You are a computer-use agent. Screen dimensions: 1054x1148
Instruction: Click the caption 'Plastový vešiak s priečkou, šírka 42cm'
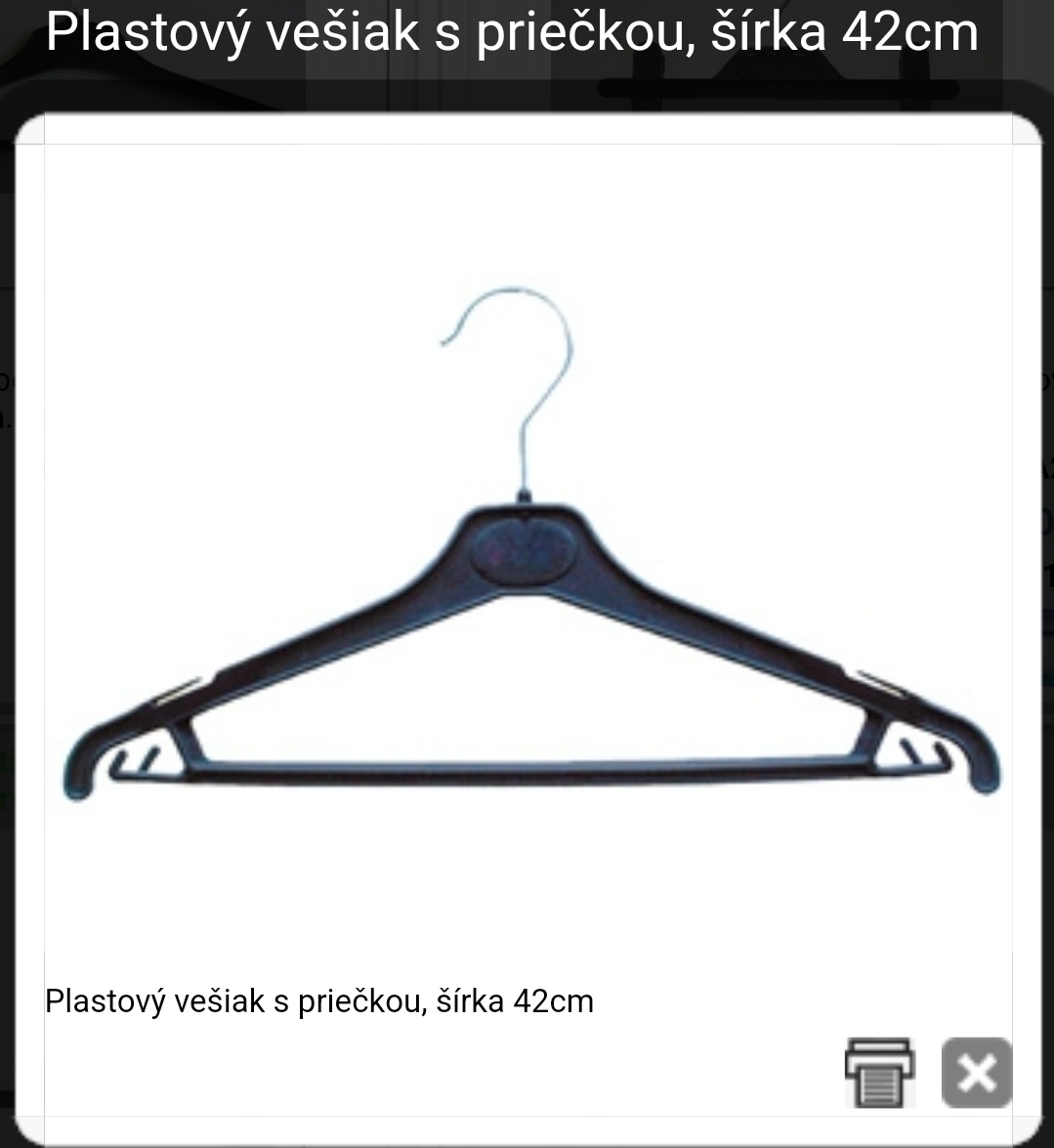(x=319, y=1000)
